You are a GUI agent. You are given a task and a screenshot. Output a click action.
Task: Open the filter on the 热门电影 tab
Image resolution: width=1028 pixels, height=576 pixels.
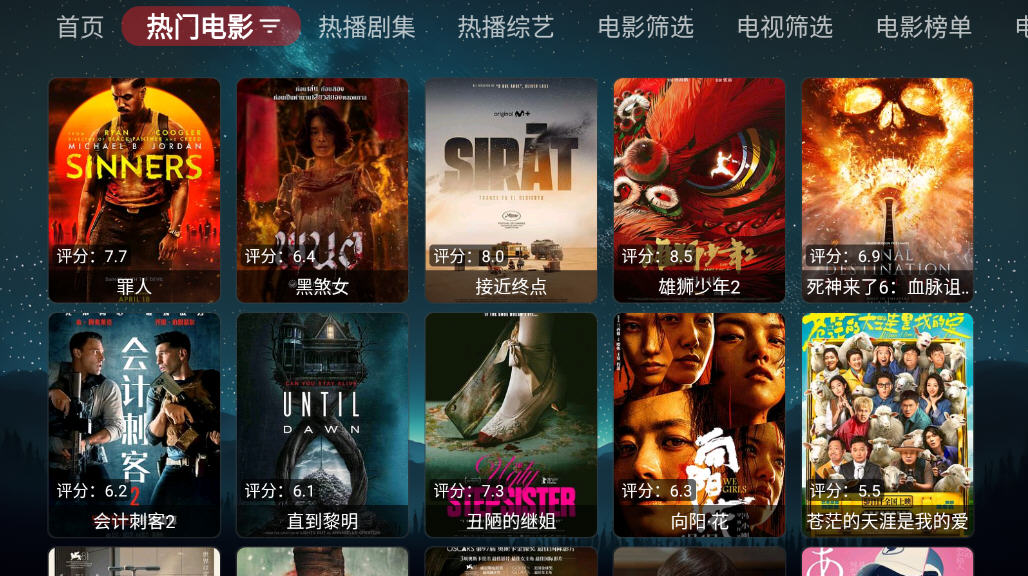click(271, 27)
